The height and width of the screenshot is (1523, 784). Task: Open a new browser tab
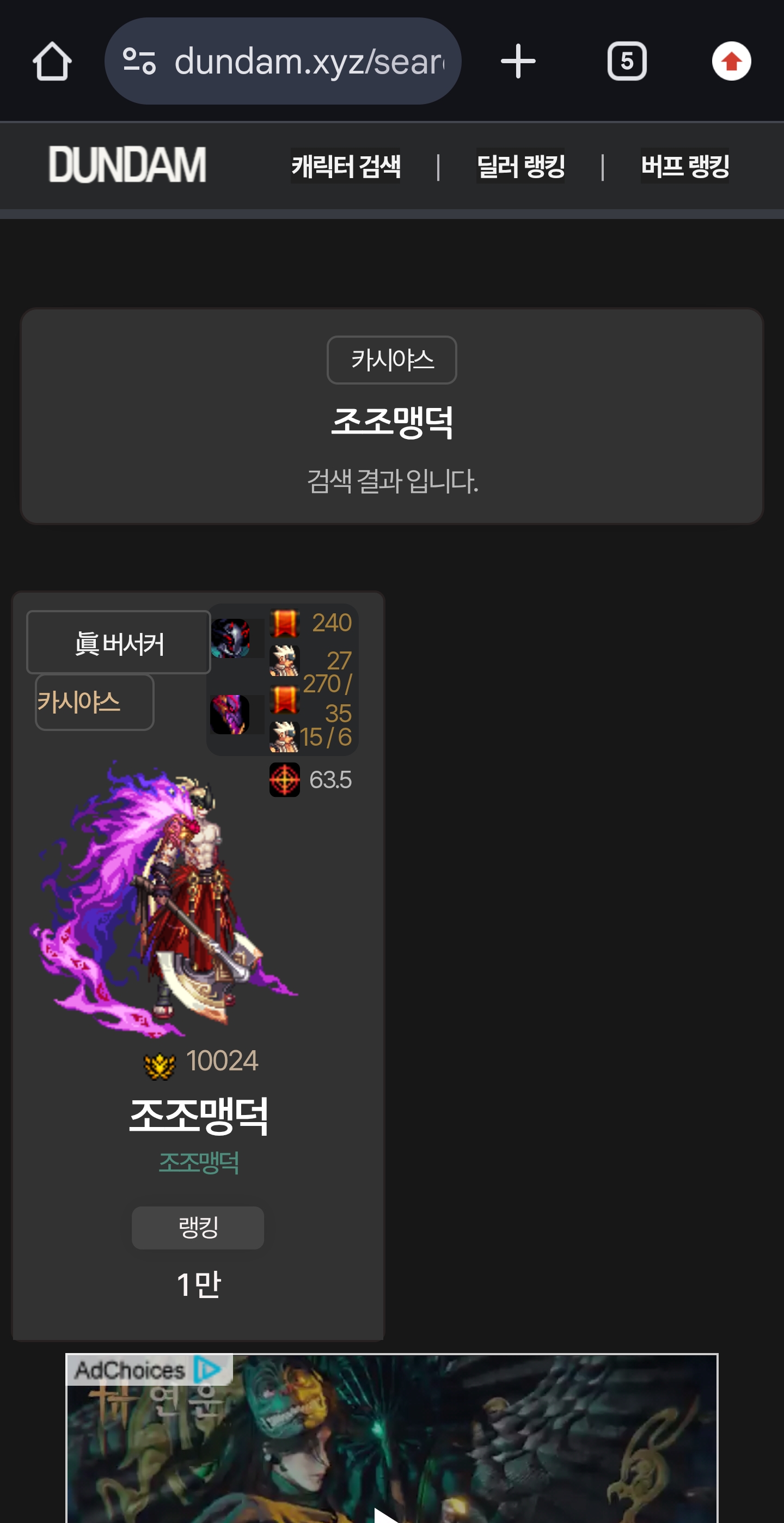pos(518,62)
